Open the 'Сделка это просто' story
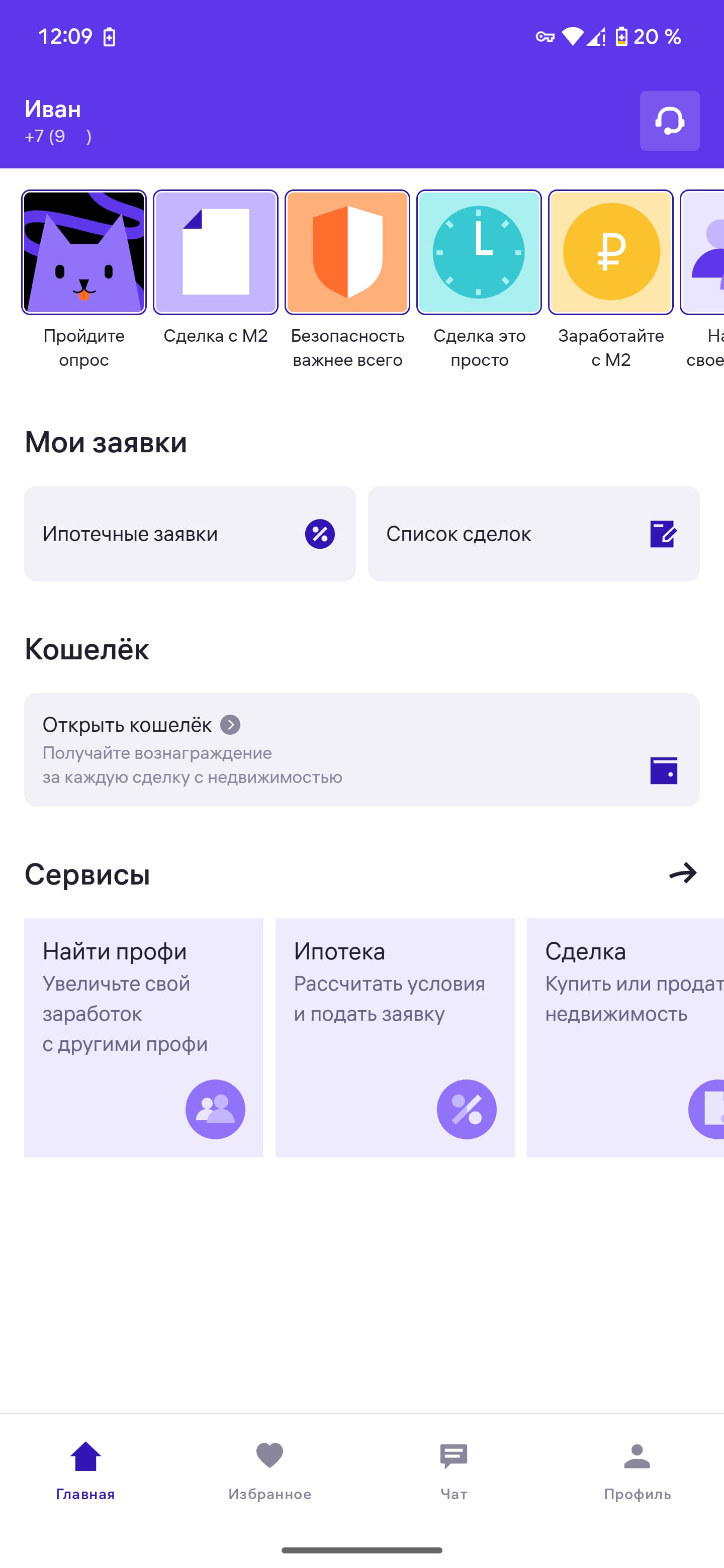 (x=479, y=252)
